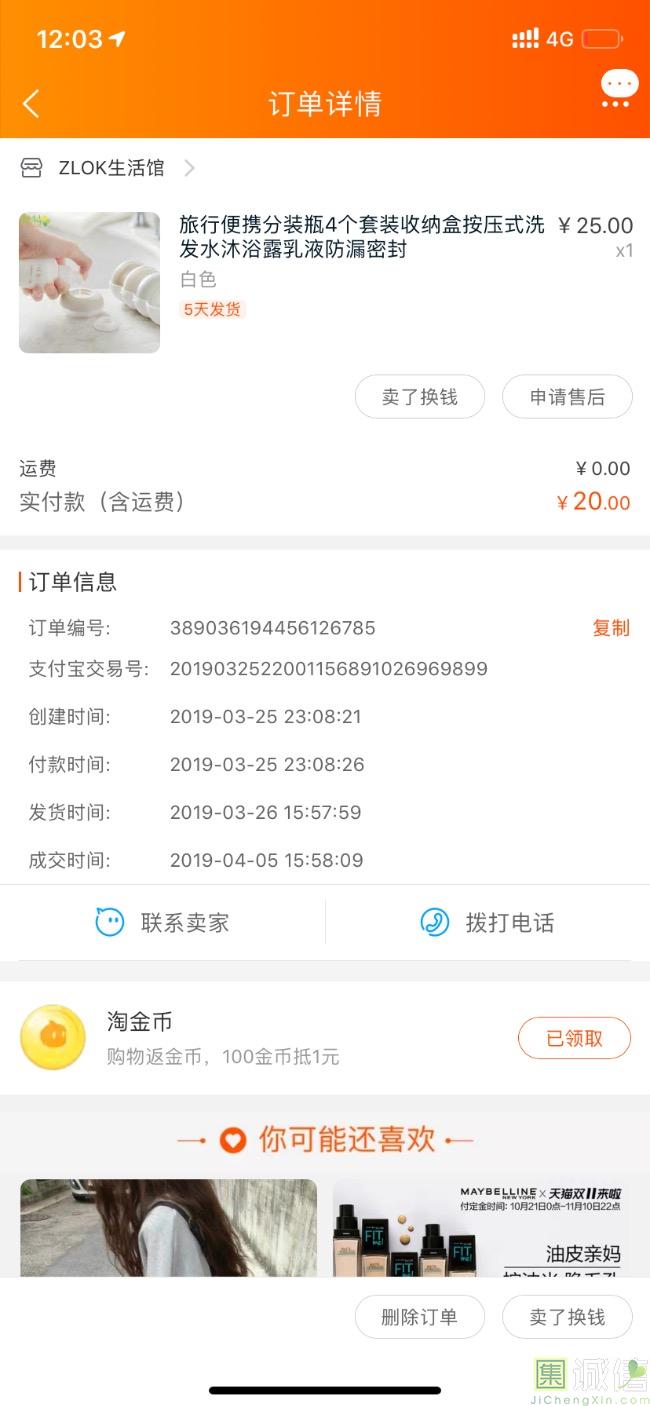The height and width of the screenshot is (1406, 650).
Task: Tap 卖了换钱 in the bottom bar
Action: pyautogui.click(x=567, y=1317)
